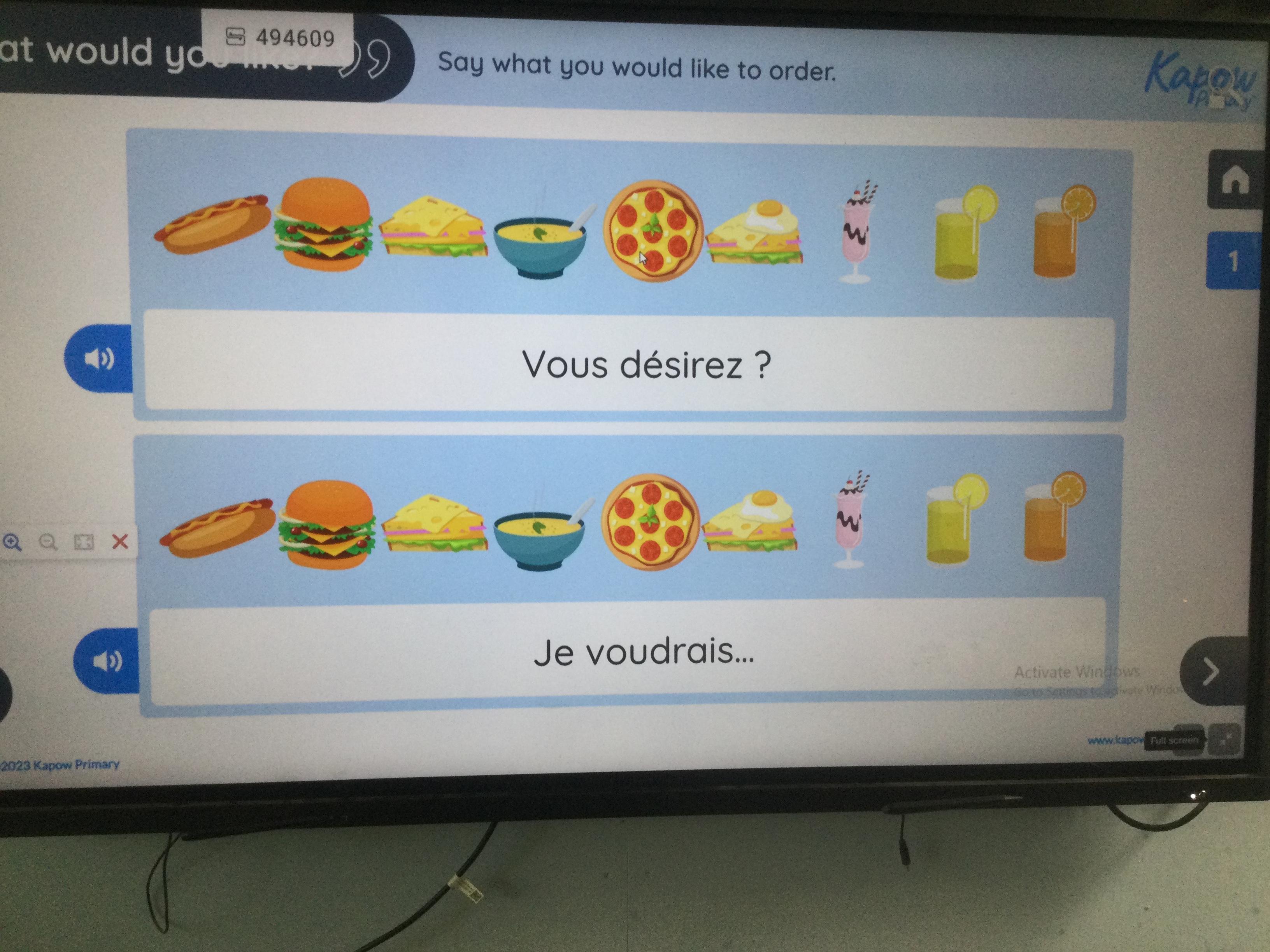Viewport: 1270px width, 952px height.
Task: Play the audio for "Je voudrais..."
Action: 107,660
